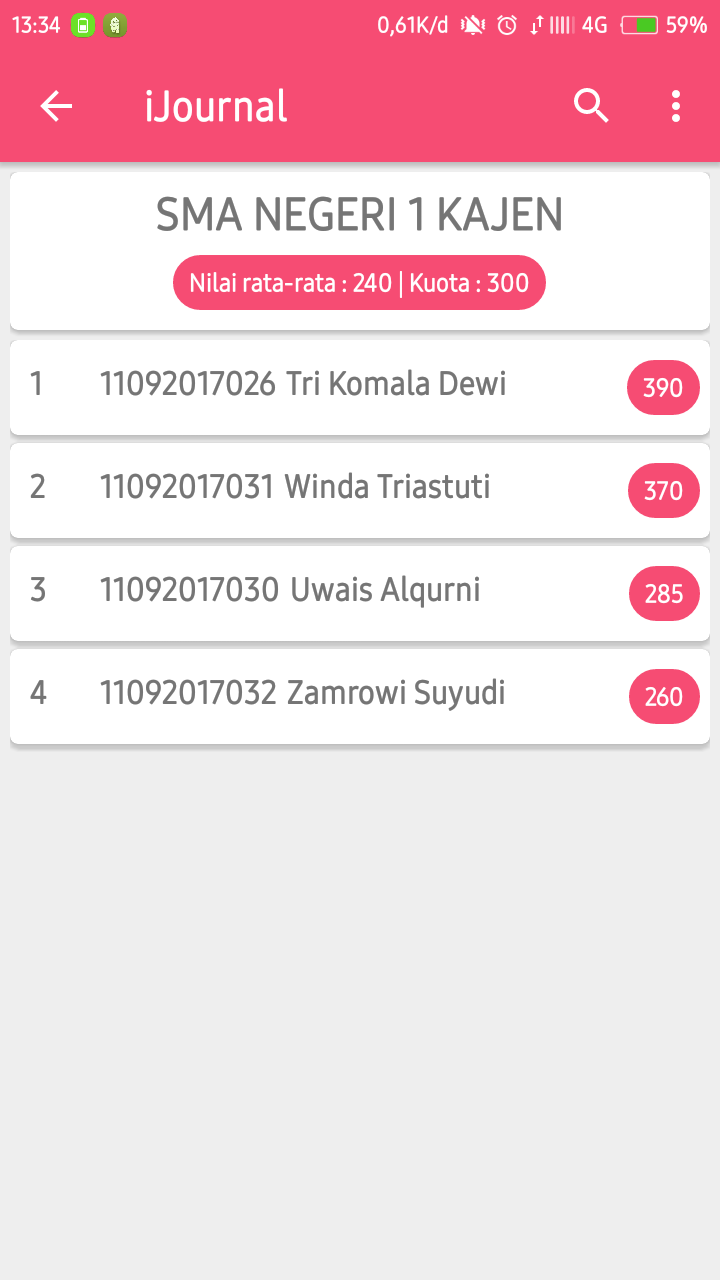This screenshot has height=1280, width=720.
Task: Tap entry number 1 in the ranking list
Action: point(38,384)
